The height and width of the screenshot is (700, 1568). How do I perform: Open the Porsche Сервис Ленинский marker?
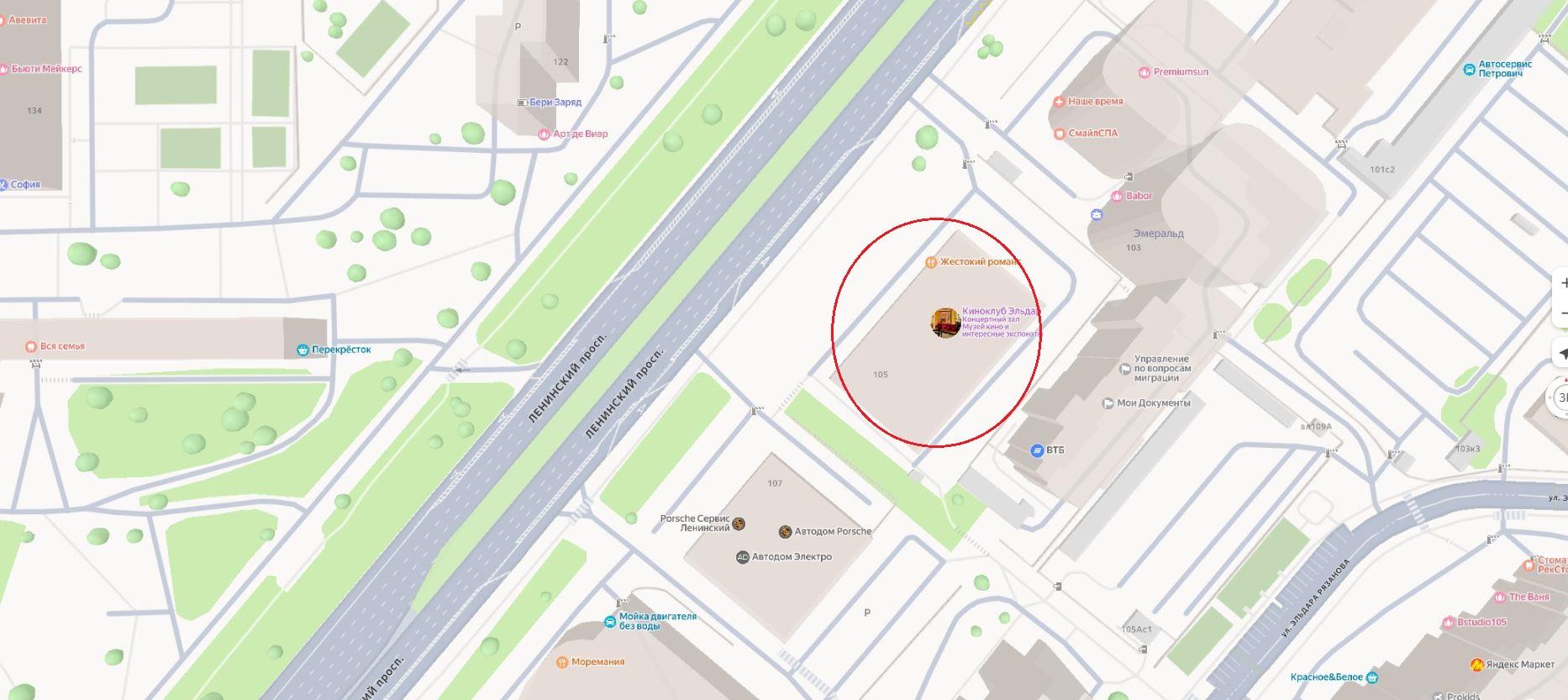[x=739, y=524]
